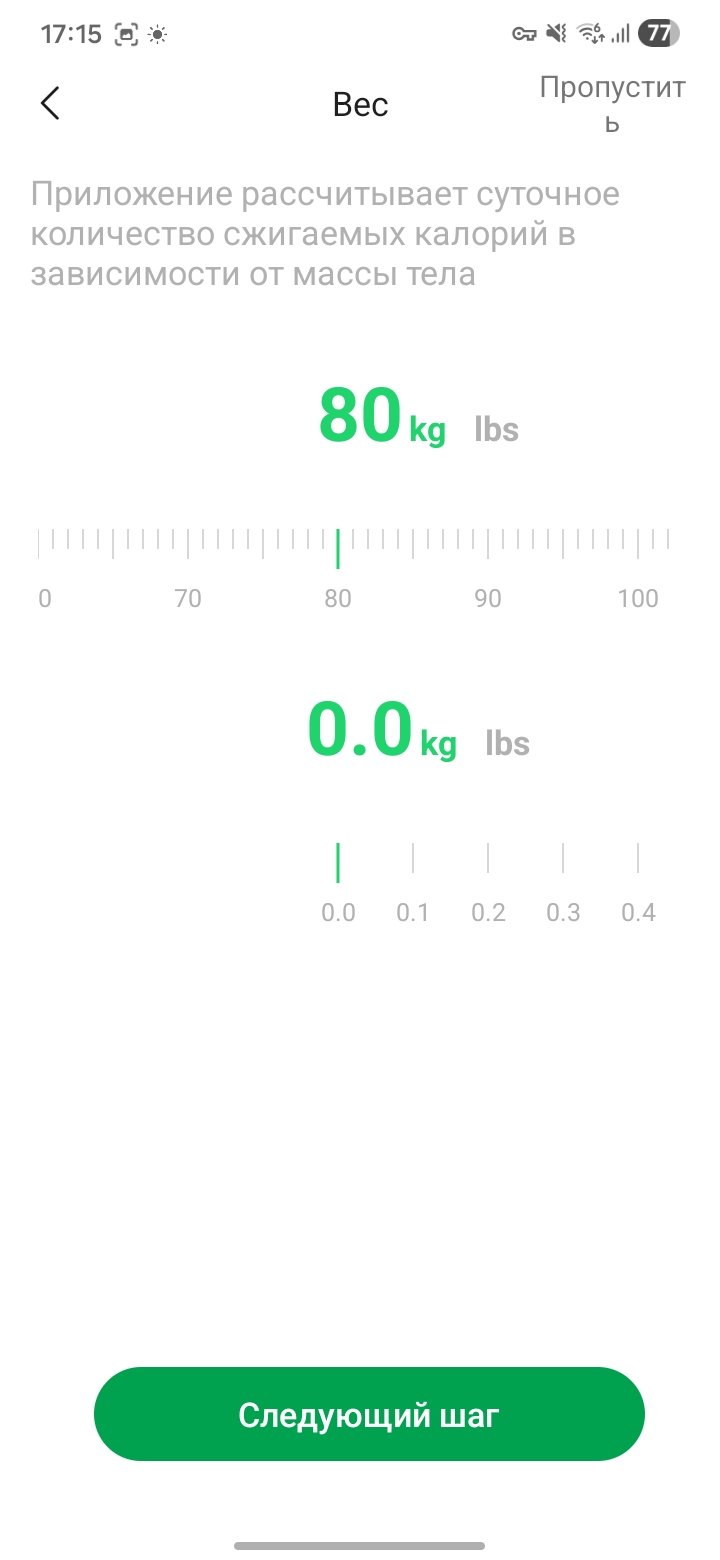Tap 90 on the weight ruler
The image size is (720, 1560).
488,598
